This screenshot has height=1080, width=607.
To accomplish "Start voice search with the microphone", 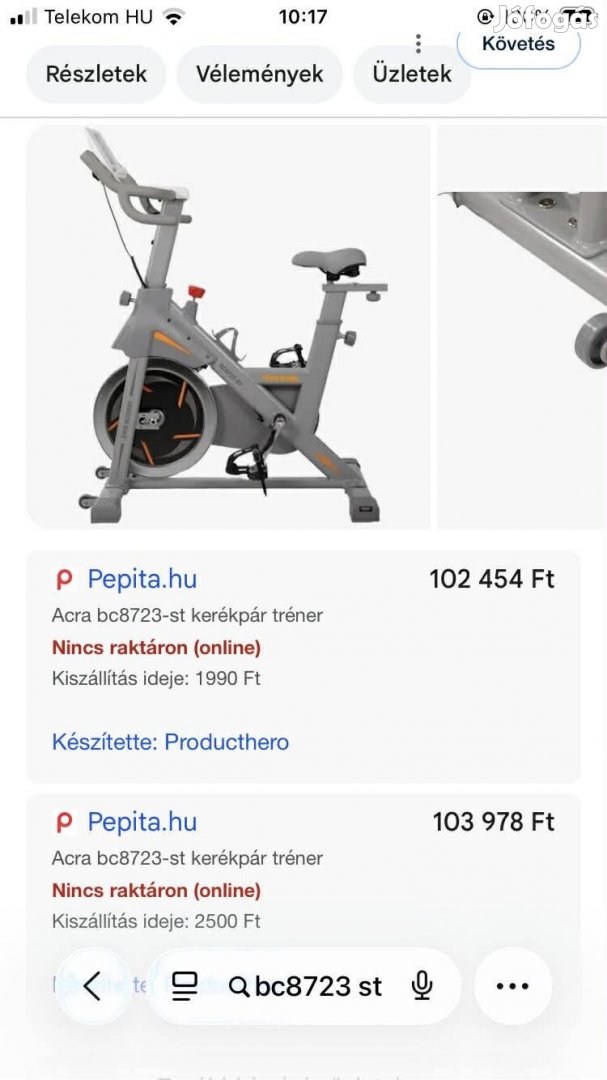I will click(422, 986).
